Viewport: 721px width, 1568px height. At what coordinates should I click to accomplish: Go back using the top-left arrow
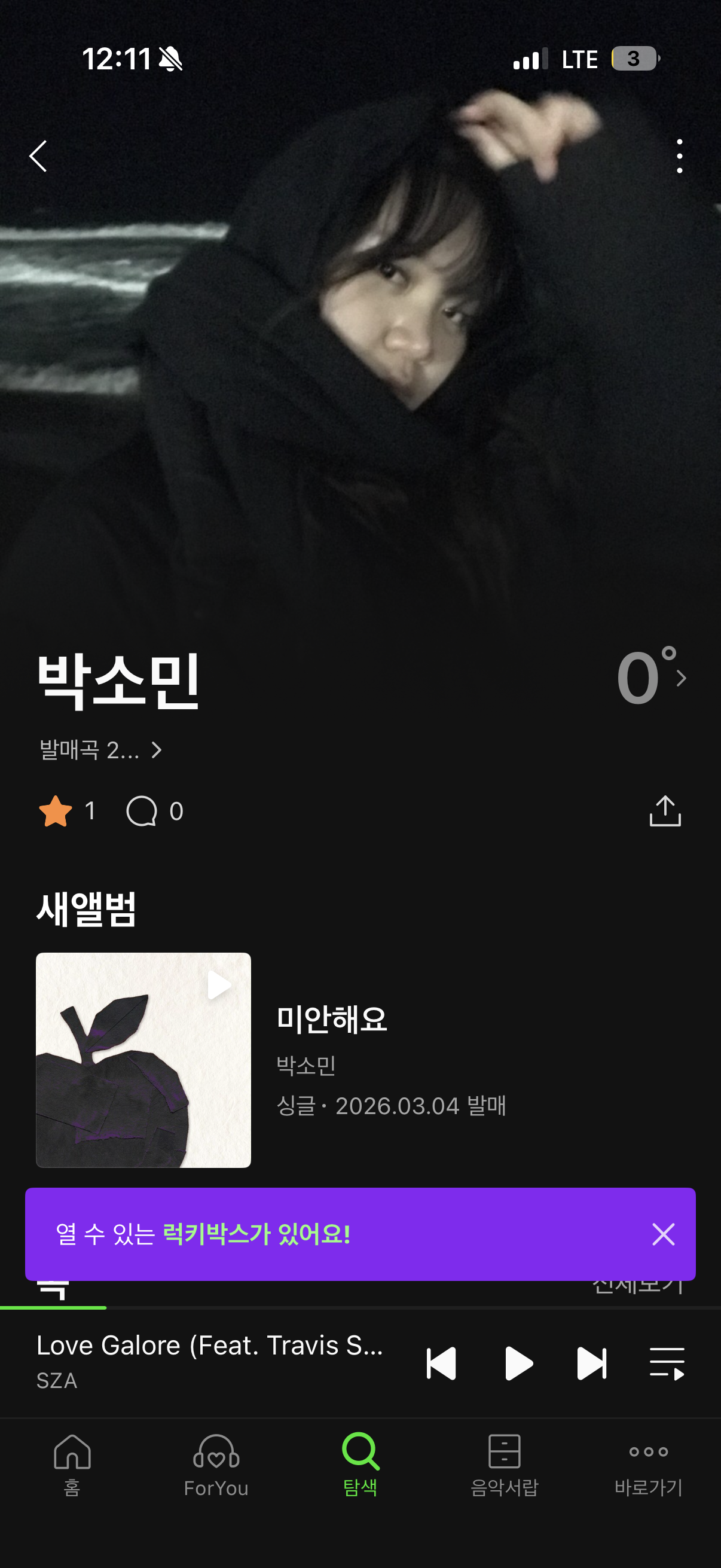click(x=38, y=157)
